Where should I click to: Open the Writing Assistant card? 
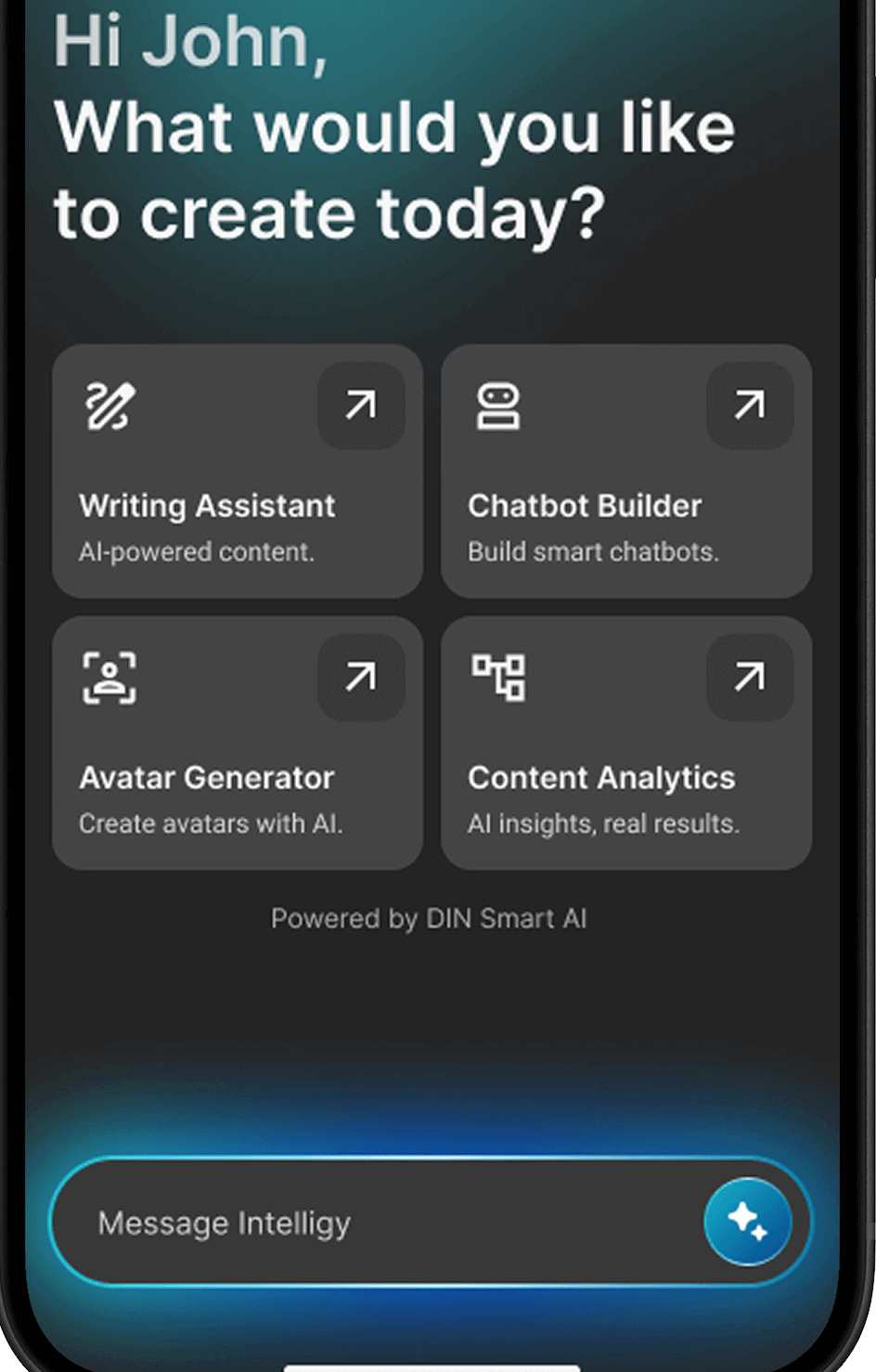[208, 506]
